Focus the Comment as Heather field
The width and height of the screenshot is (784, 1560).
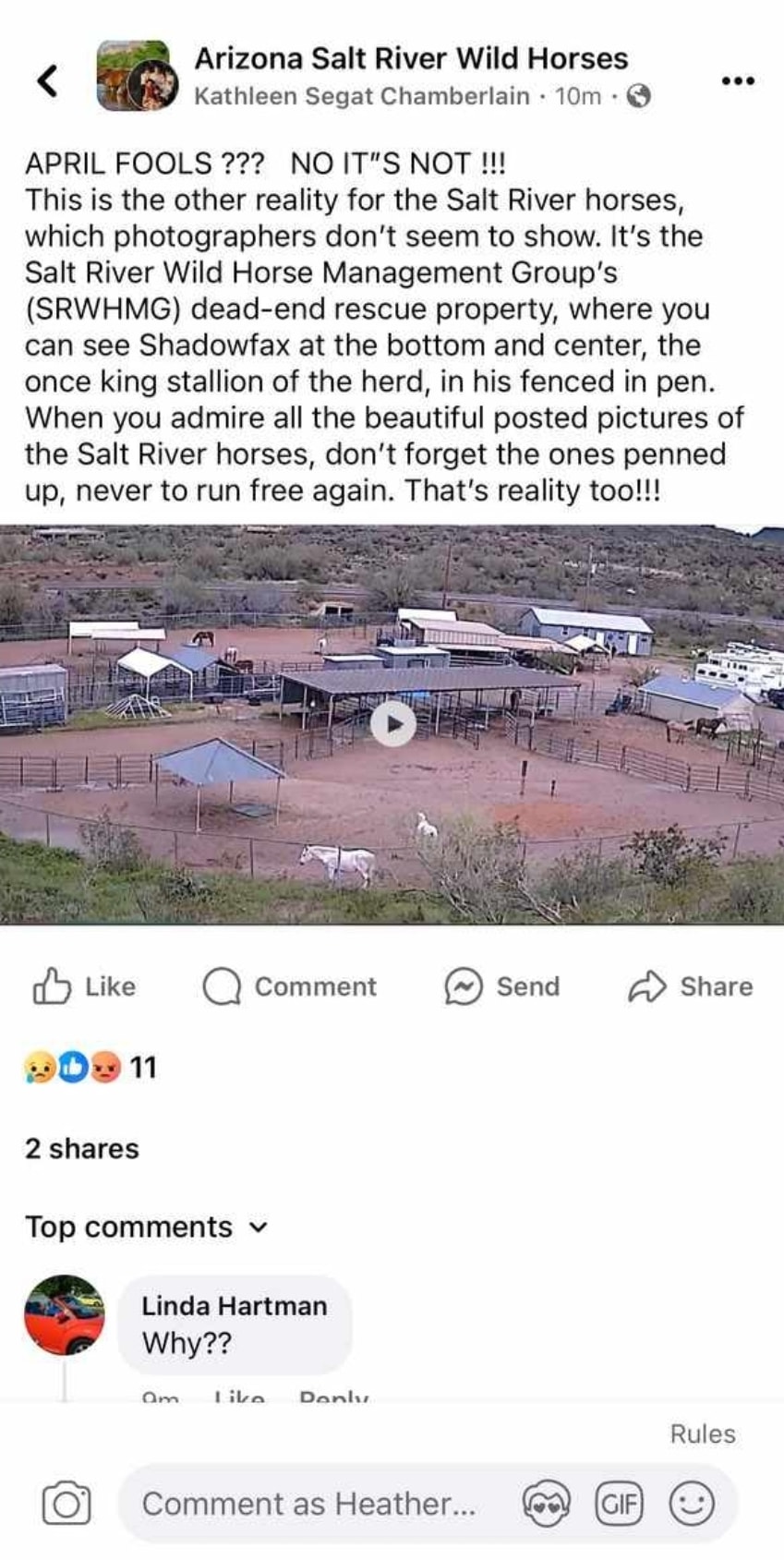(308, 1504)
